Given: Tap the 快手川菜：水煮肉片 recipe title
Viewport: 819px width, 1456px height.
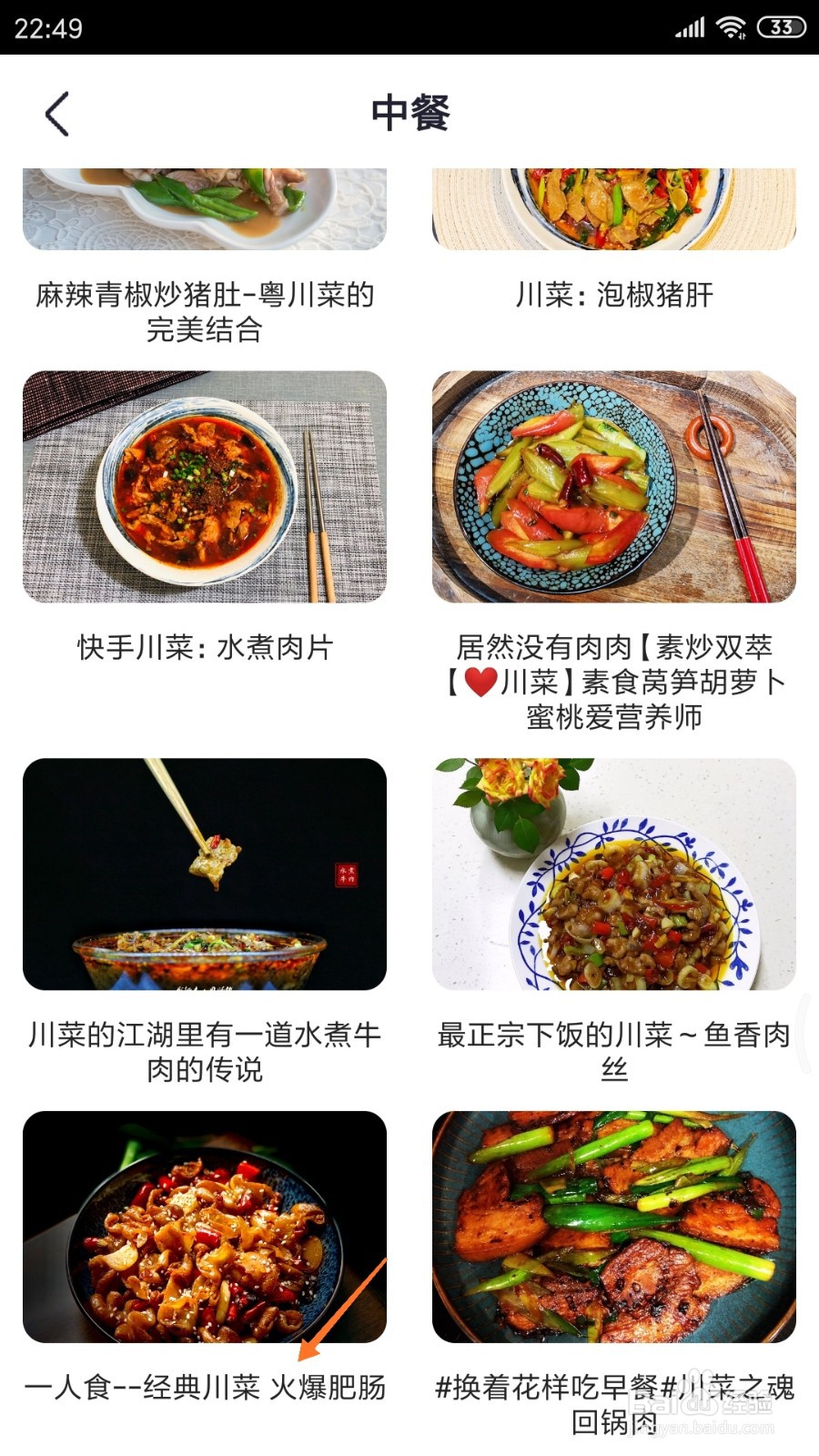Looking at the screenshot, I should coord(205,648).
